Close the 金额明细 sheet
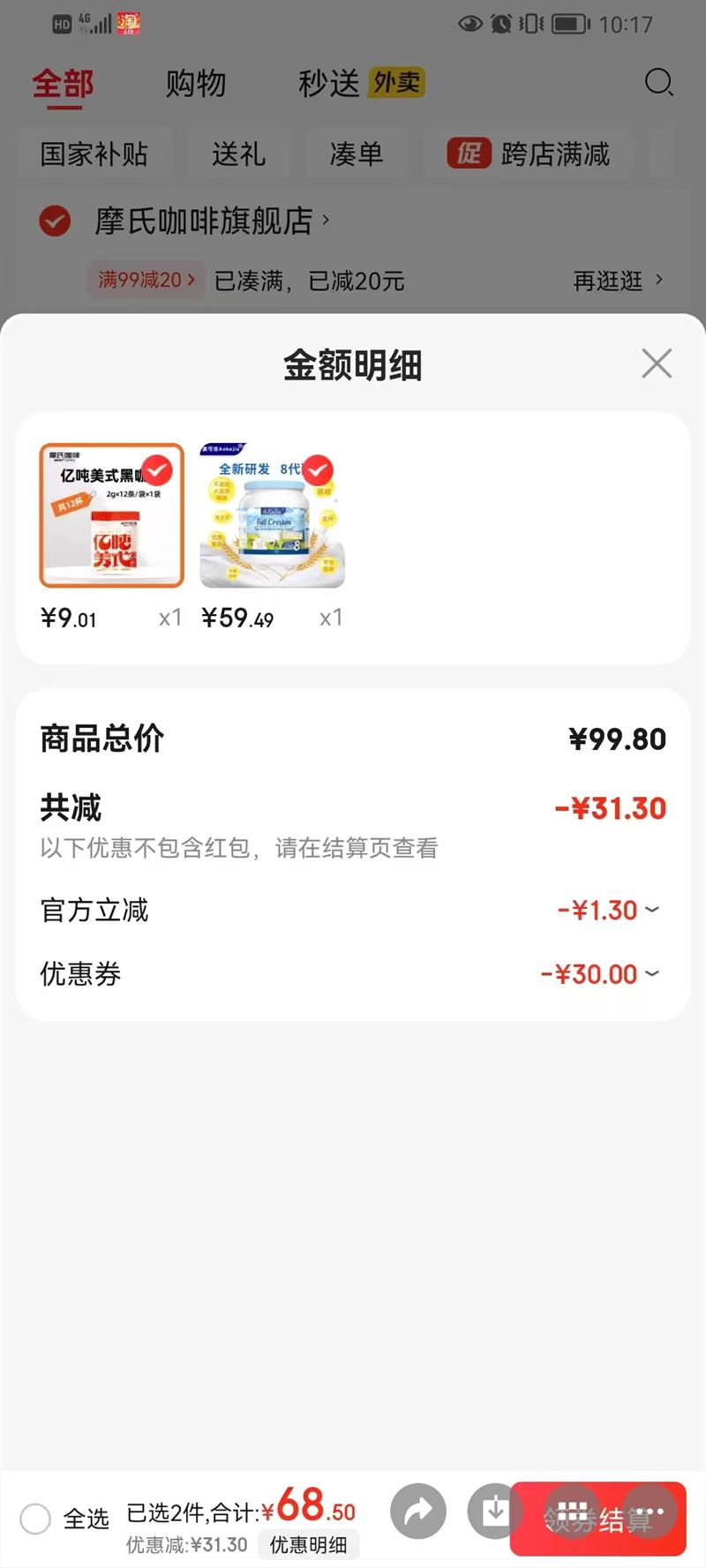The height and width of the screenshot is (1568, 706). click(x=657, y=363)
